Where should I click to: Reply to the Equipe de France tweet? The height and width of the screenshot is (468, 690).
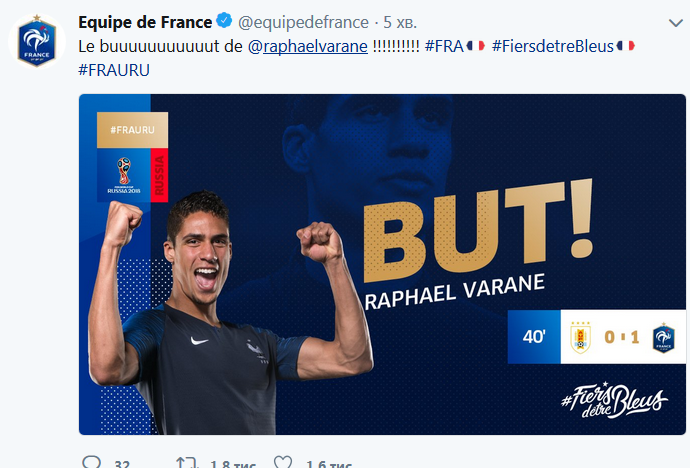click(92, 464)
